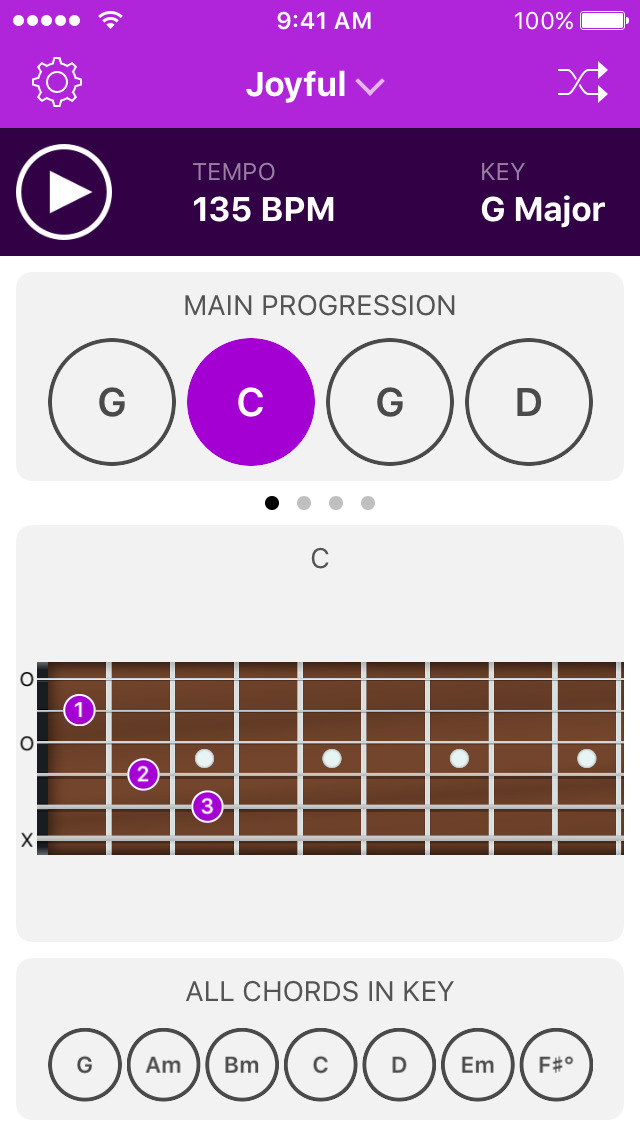Shuffle to a new progression
The height and width of the screenshot is (1136, 640).
[583, 83]
